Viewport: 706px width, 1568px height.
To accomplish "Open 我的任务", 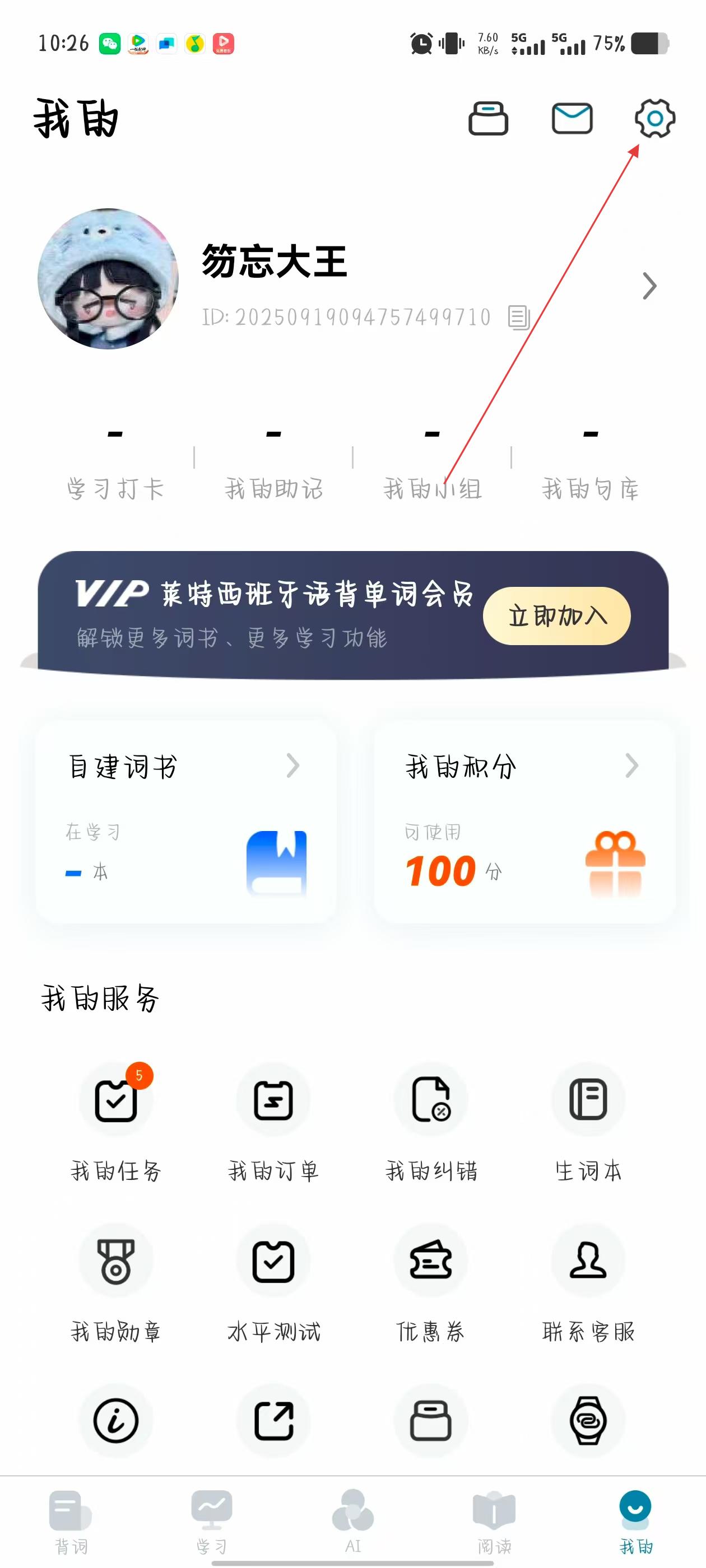I will [x=116, y=1120].
